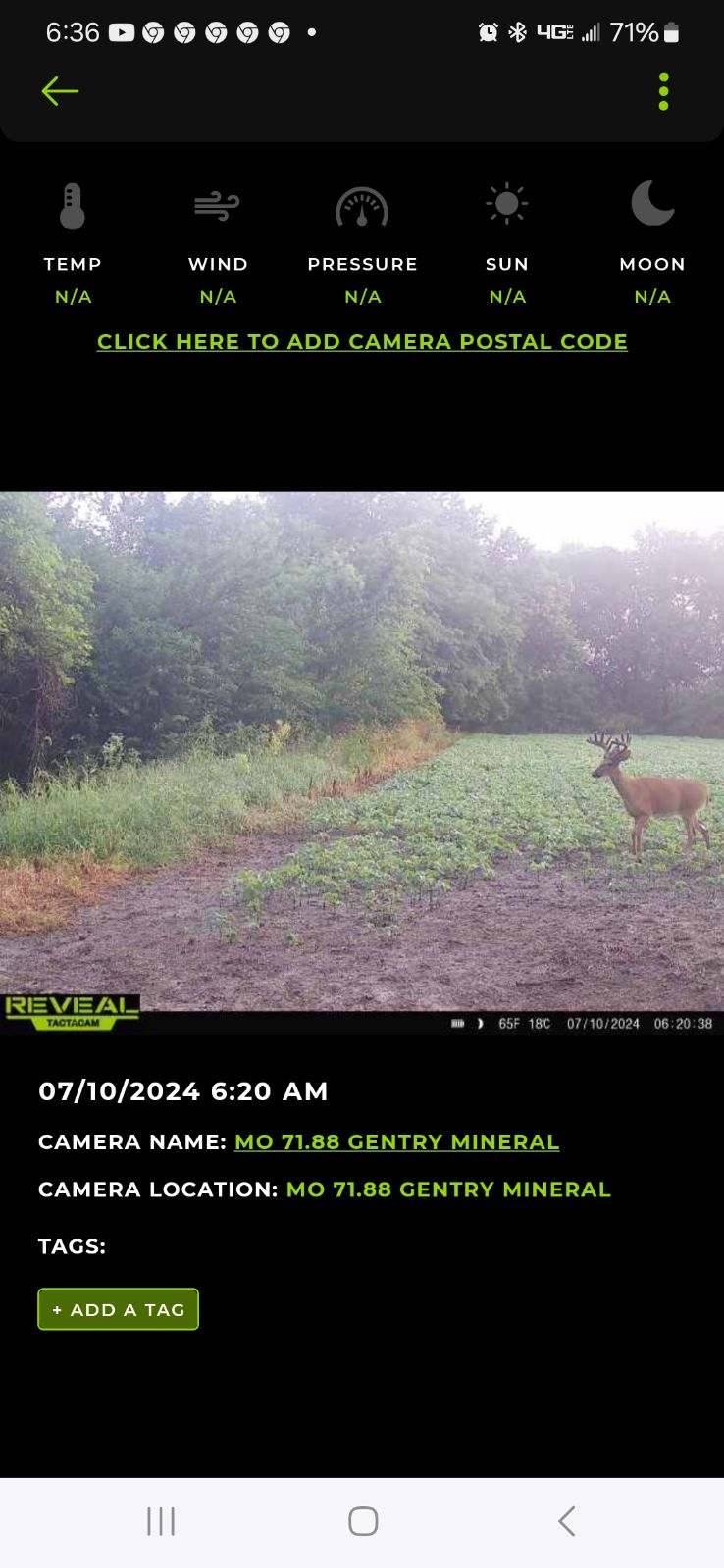
Task: Open camera name MO 71.88 Gentry Mineral link
Action: [x=396, y=1141]
